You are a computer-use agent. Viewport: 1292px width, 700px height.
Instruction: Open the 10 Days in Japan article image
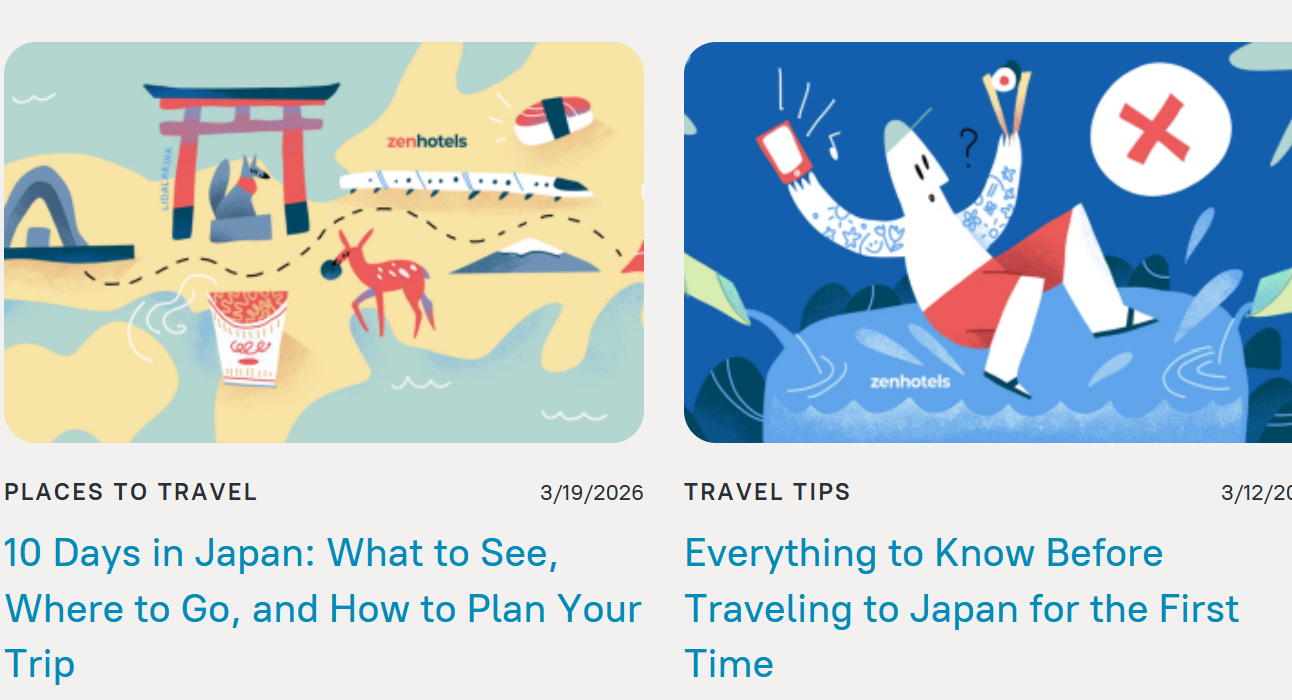(323, 242)
